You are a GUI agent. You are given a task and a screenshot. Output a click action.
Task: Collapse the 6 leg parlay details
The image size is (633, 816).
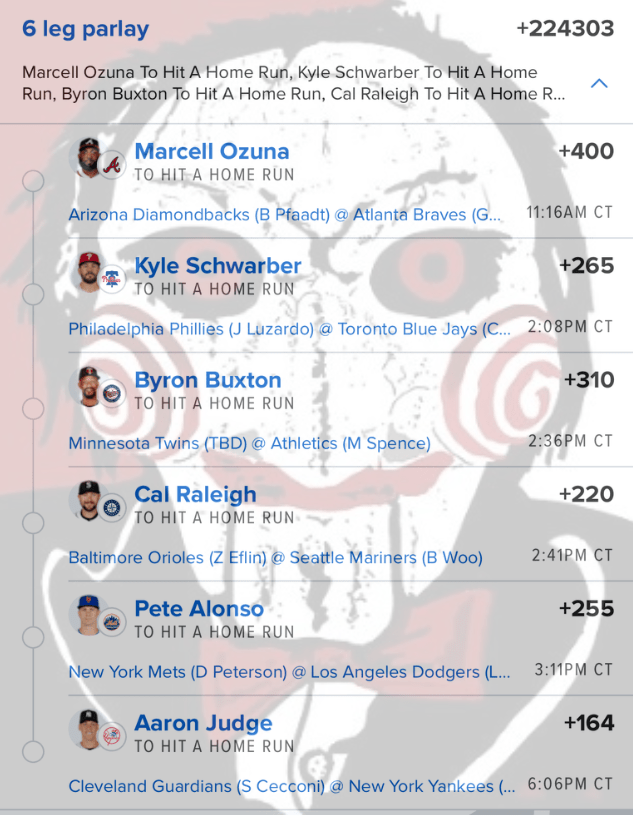tap(599, 84)
